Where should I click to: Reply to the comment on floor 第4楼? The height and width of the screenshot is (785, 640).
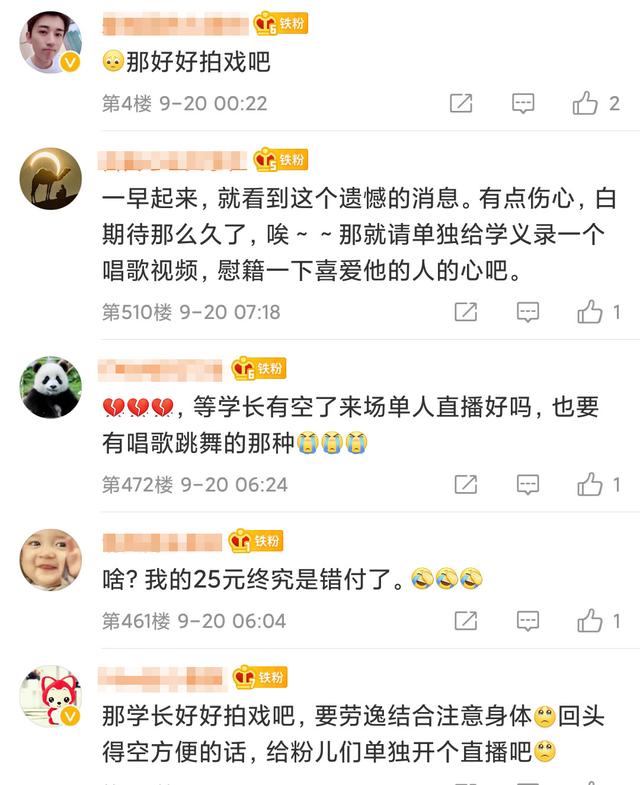point(523,103)
